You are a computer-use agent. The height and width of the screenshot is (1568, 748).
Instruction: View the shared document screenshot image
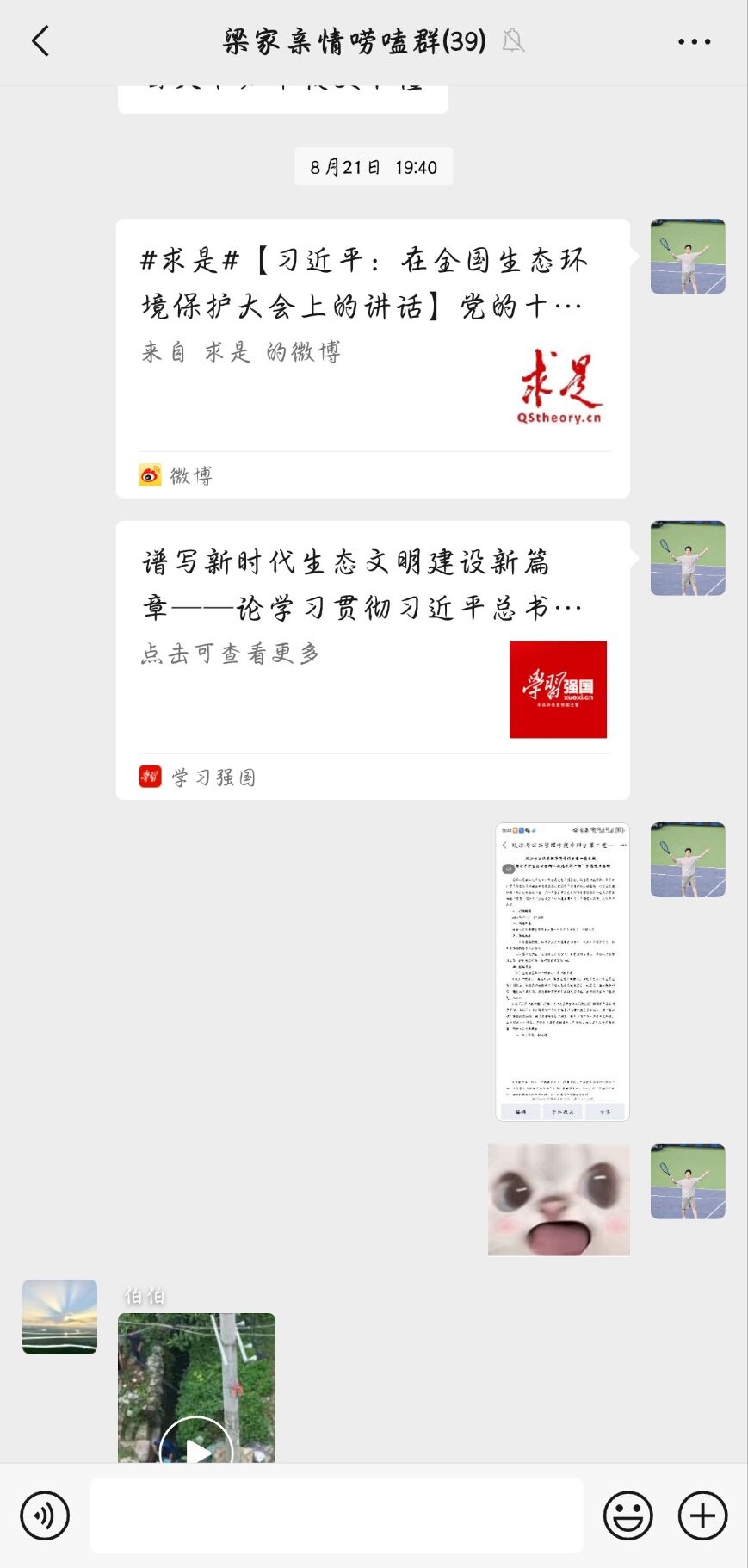coord(562,971)
